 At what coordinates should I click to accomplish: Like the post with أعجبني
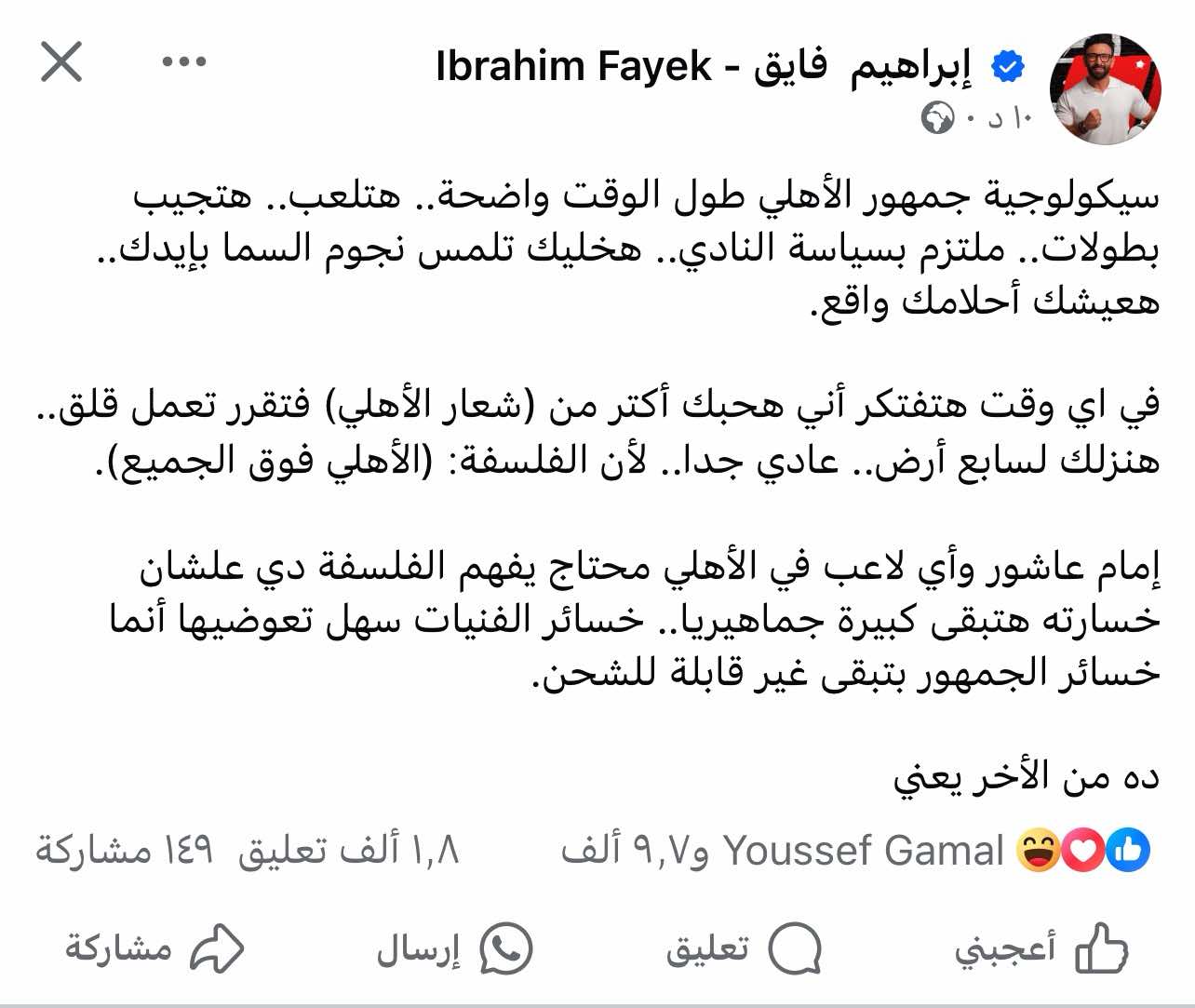coord(1041,948)
